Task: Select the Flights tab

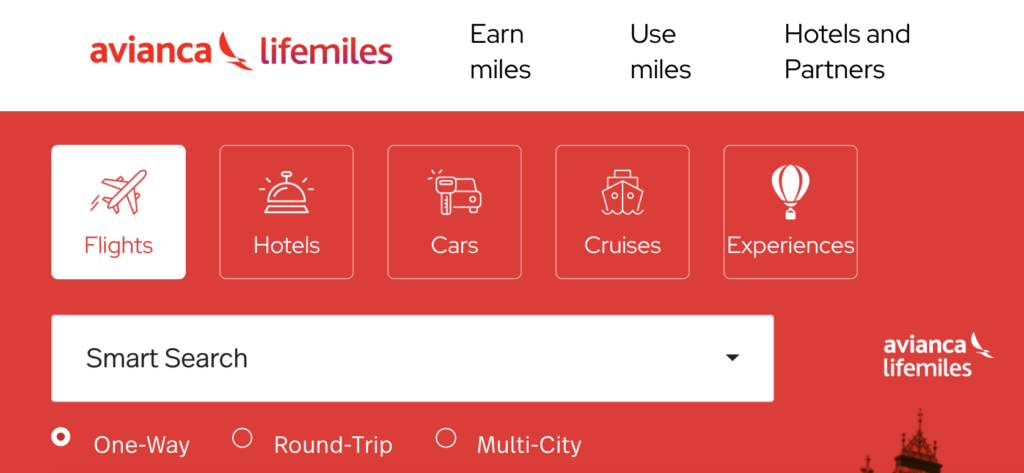Action: (118, 212)
